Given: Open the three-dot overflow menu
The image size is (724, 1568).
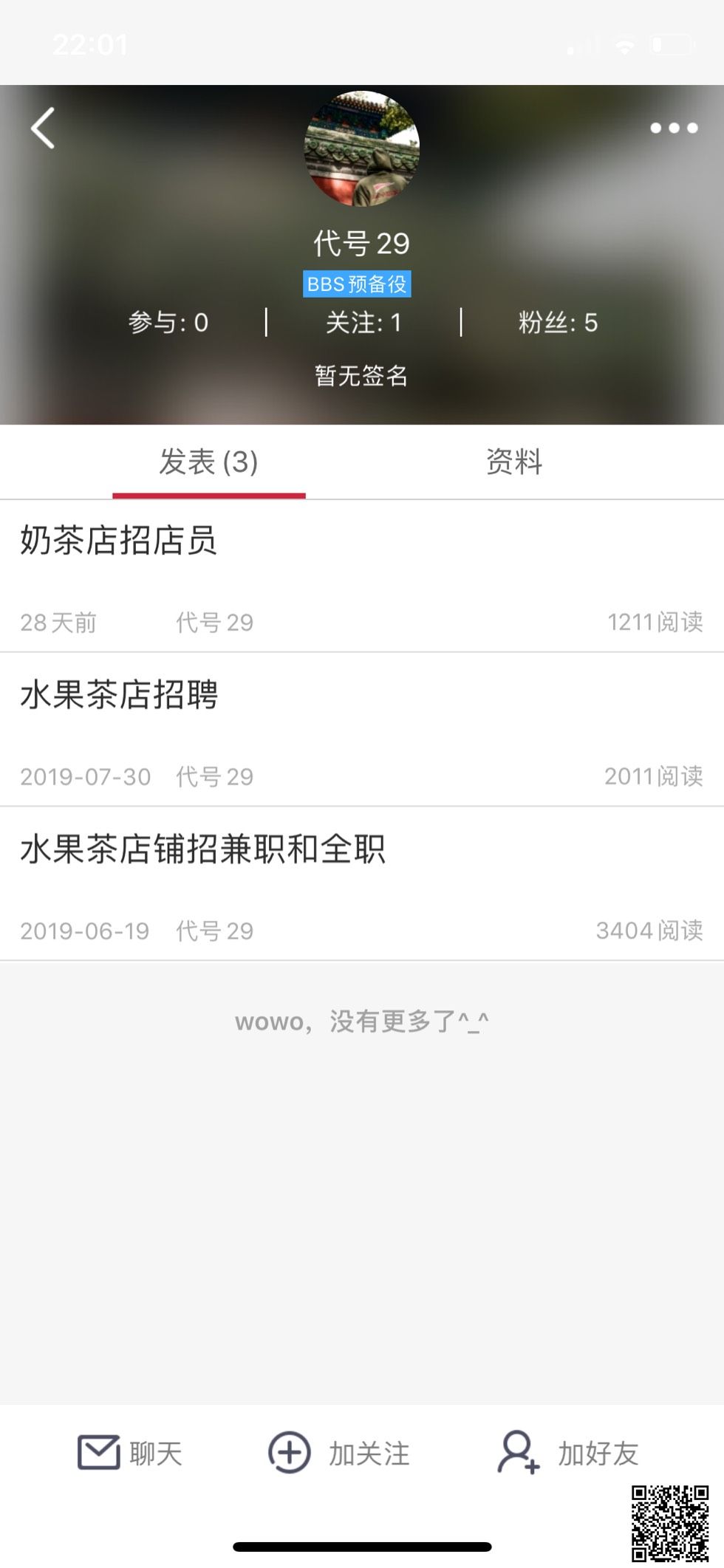Looking at the screenshot, I should 673,129.
